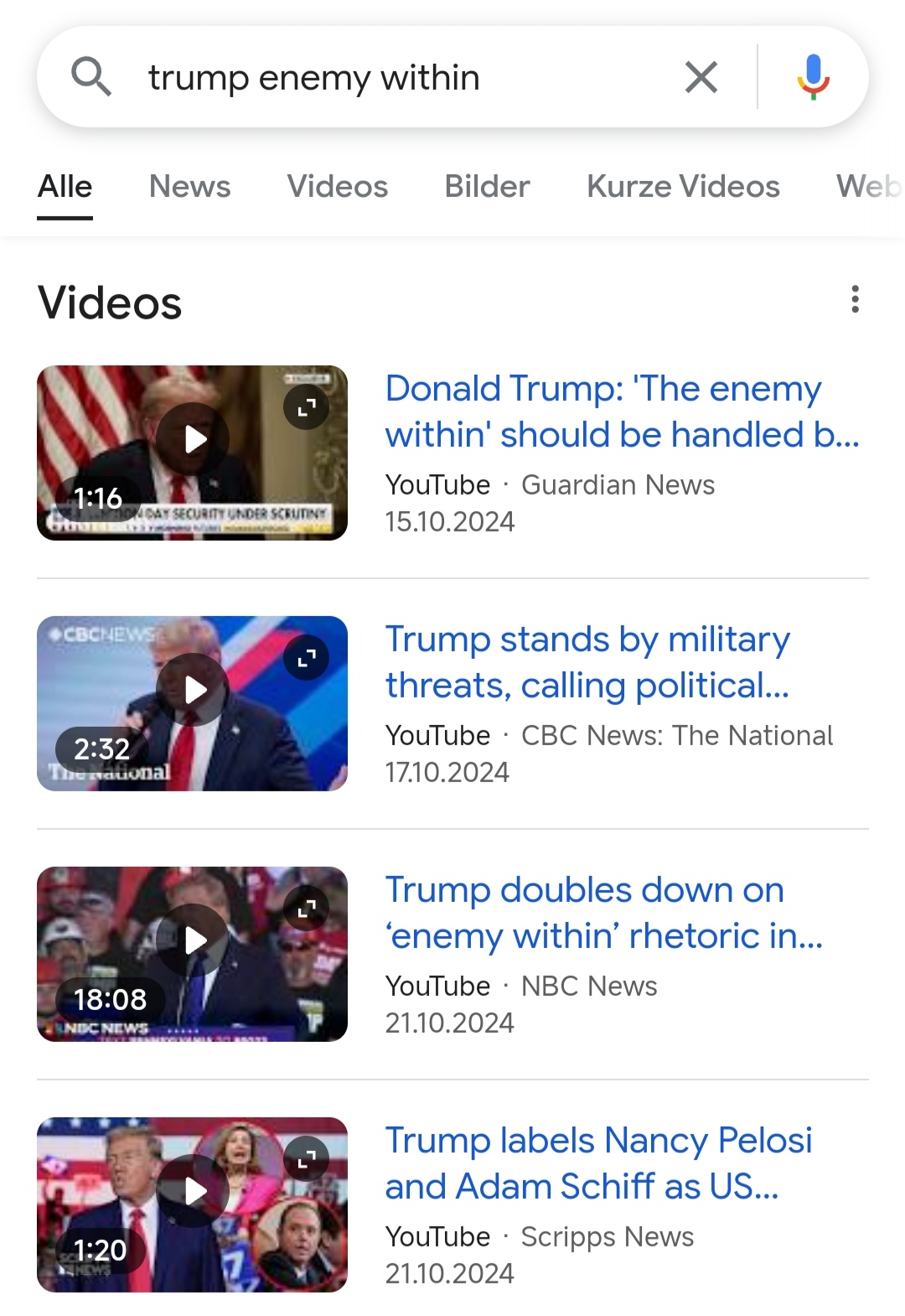Open the Guardian News video link
This screenshot has width=905, height=1316.
pyautogui.click(x=622, y=412)
